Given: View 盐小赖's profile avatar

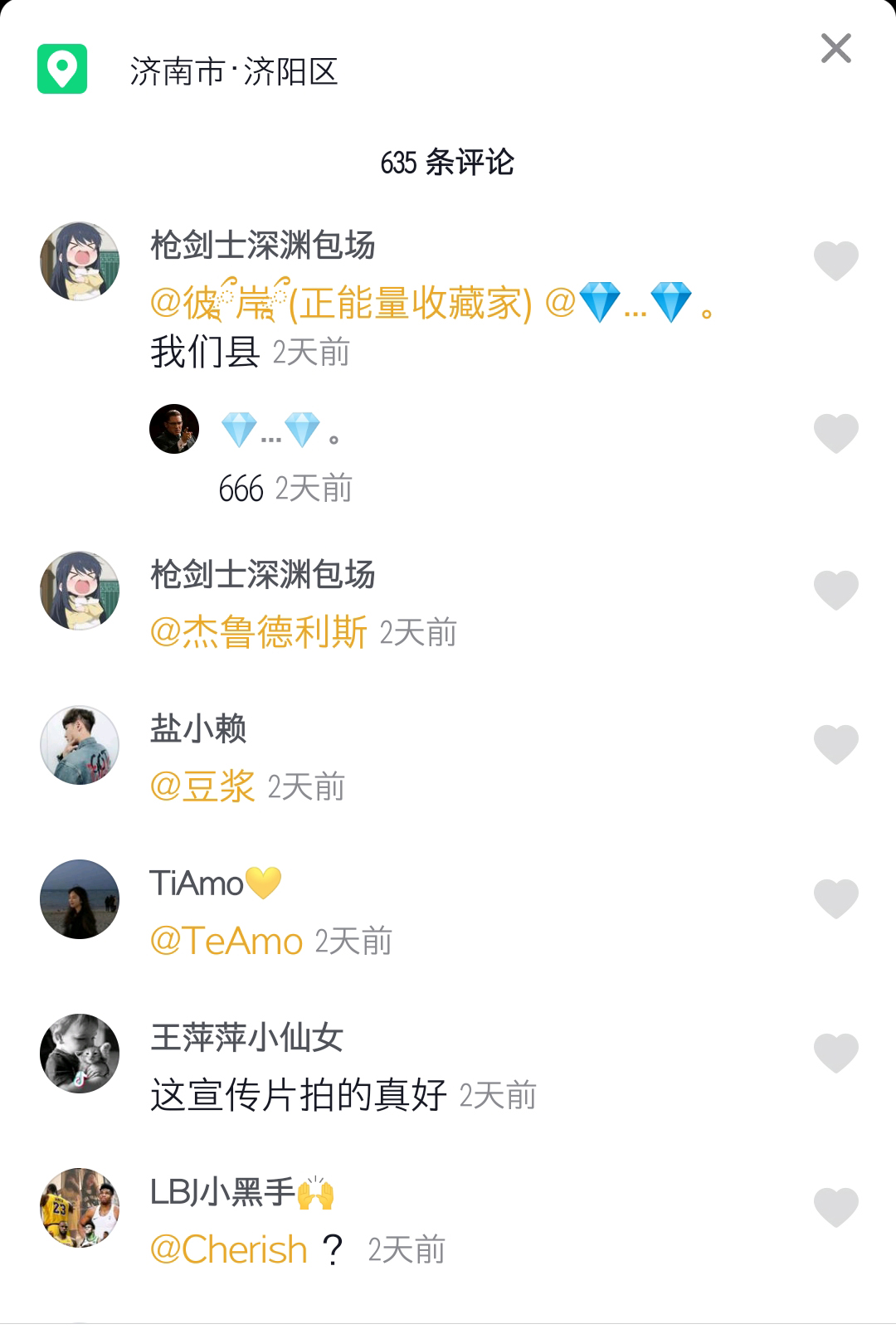Looking at the screenshot, I should tap(80, 745).
